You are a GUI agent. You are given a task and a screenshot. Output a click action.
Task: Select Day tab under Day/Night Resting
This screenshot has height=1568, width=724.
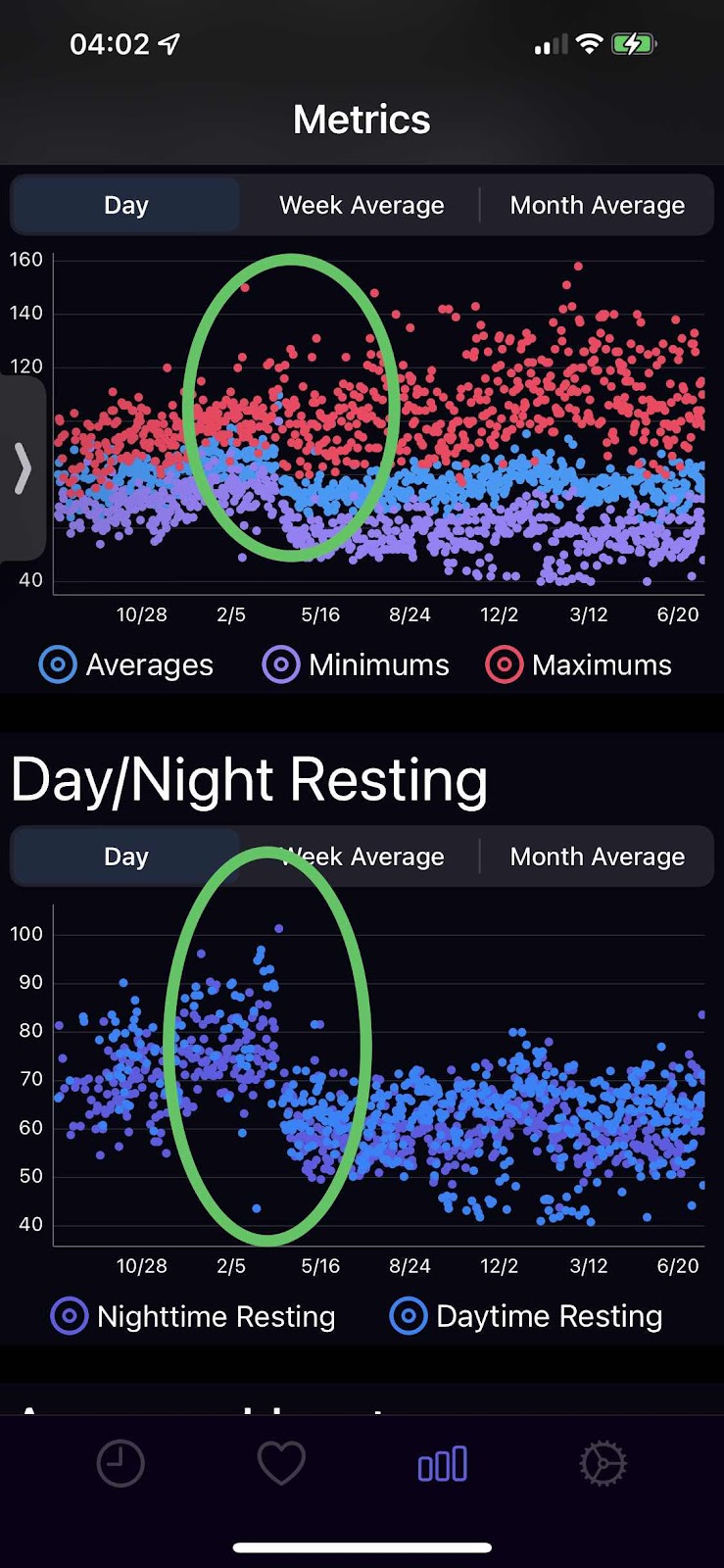(x=126, y=857)
